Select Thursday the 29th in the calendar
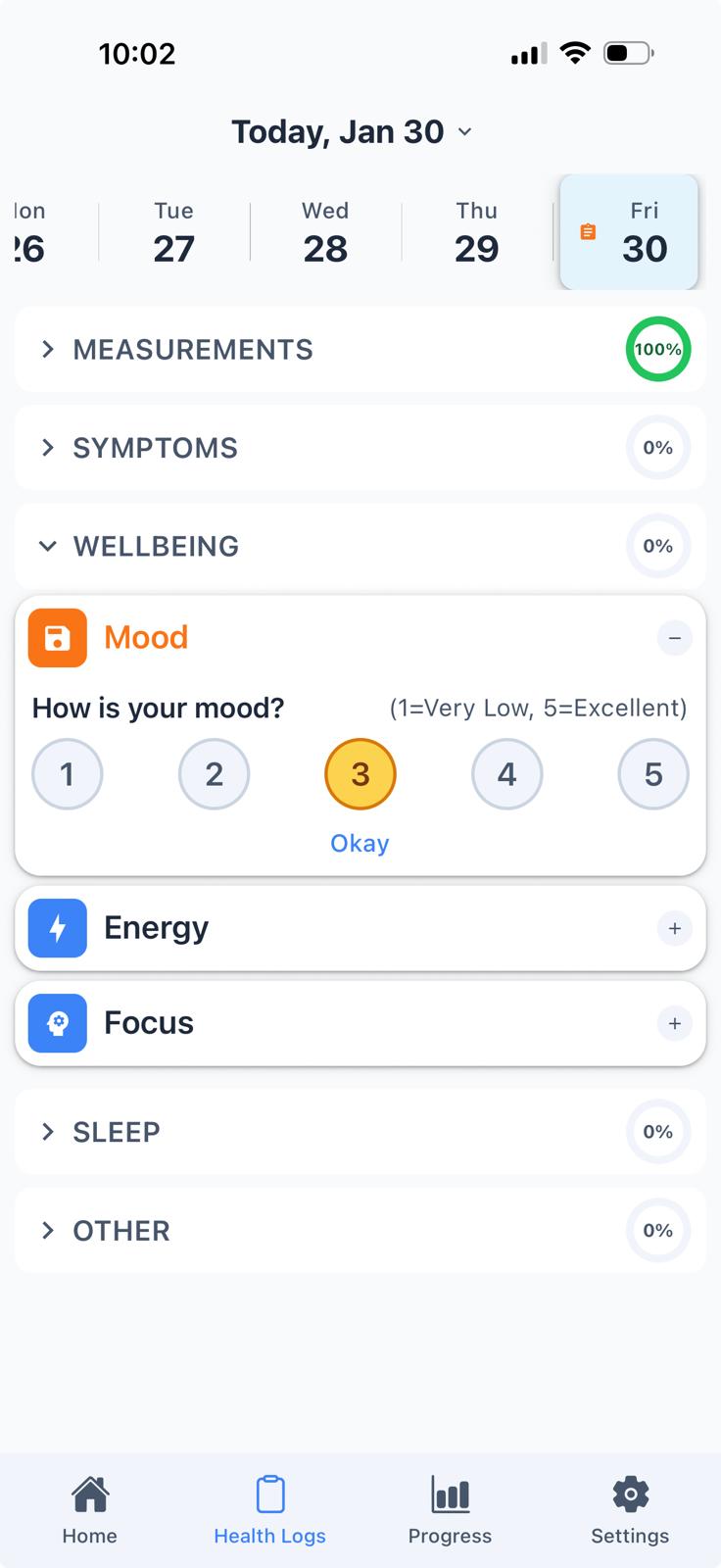721x1568 pixels. tap(477, 231)
